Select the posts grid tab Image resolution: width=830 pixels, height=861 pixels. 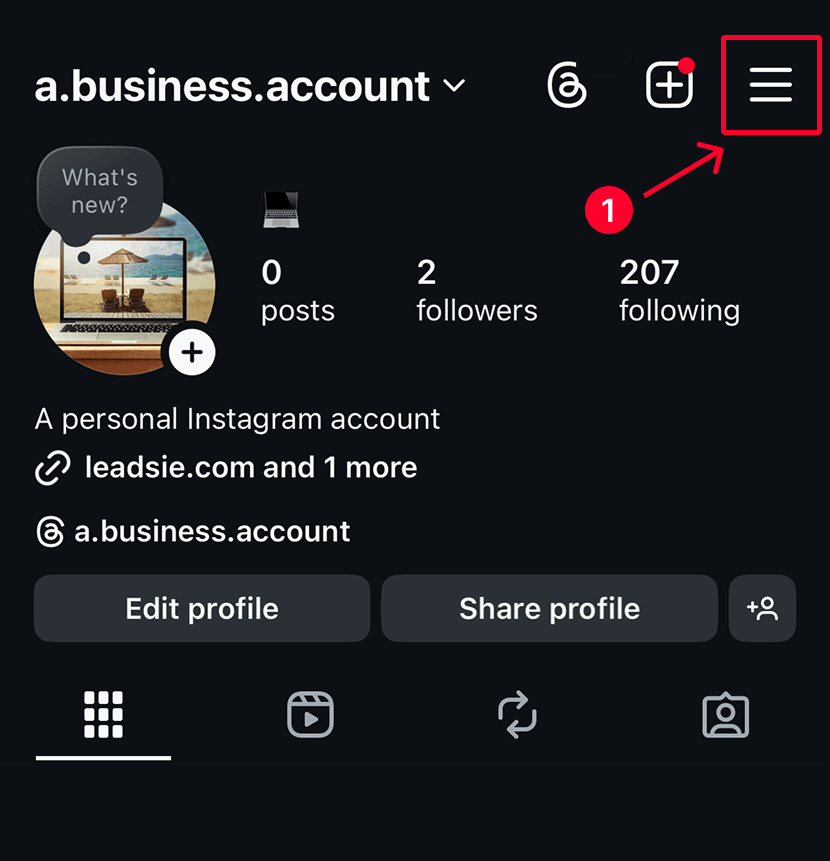[103, 715]
